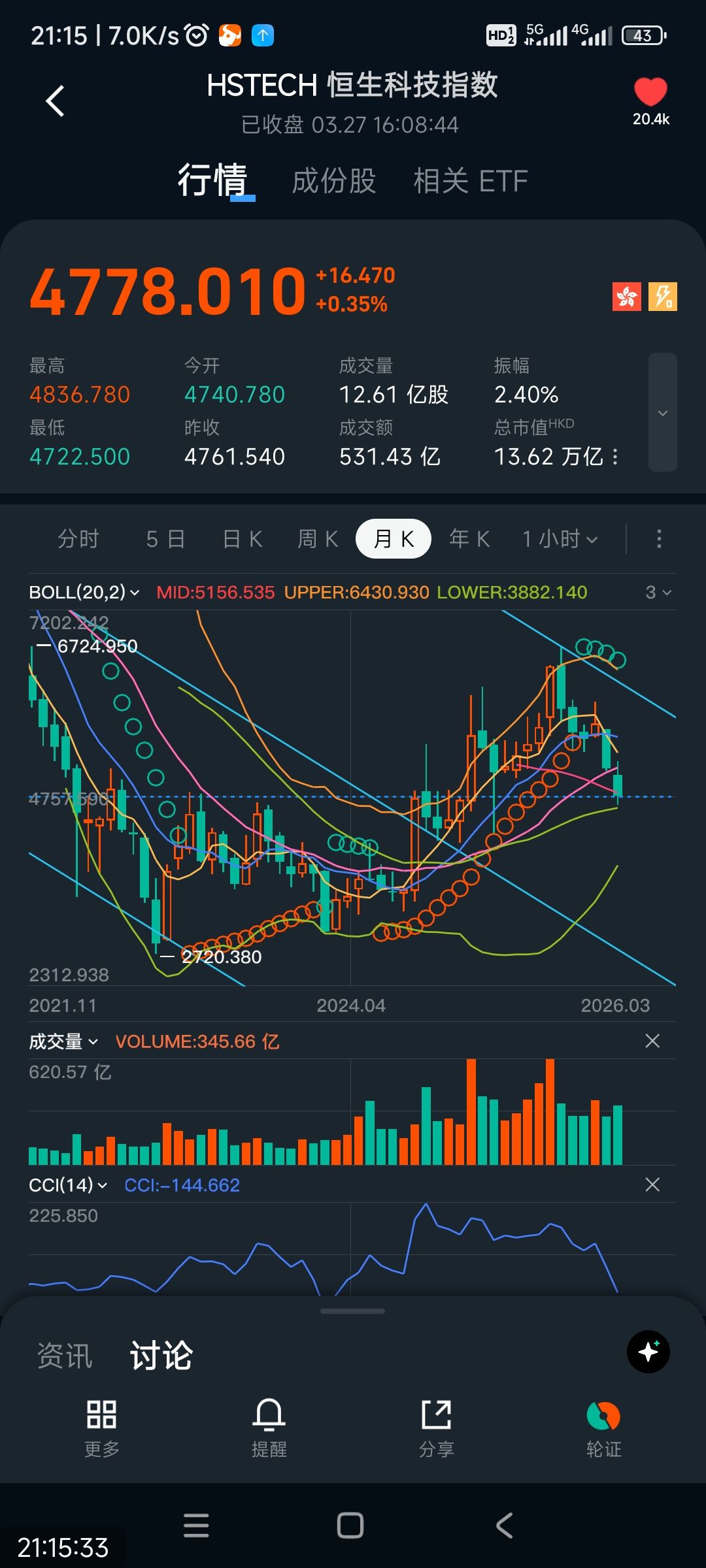This screenshot has width=706, height=1568.
Task: Open the 轮证 warrants option
Action: pyautogui.click(x=603, y=1428)
